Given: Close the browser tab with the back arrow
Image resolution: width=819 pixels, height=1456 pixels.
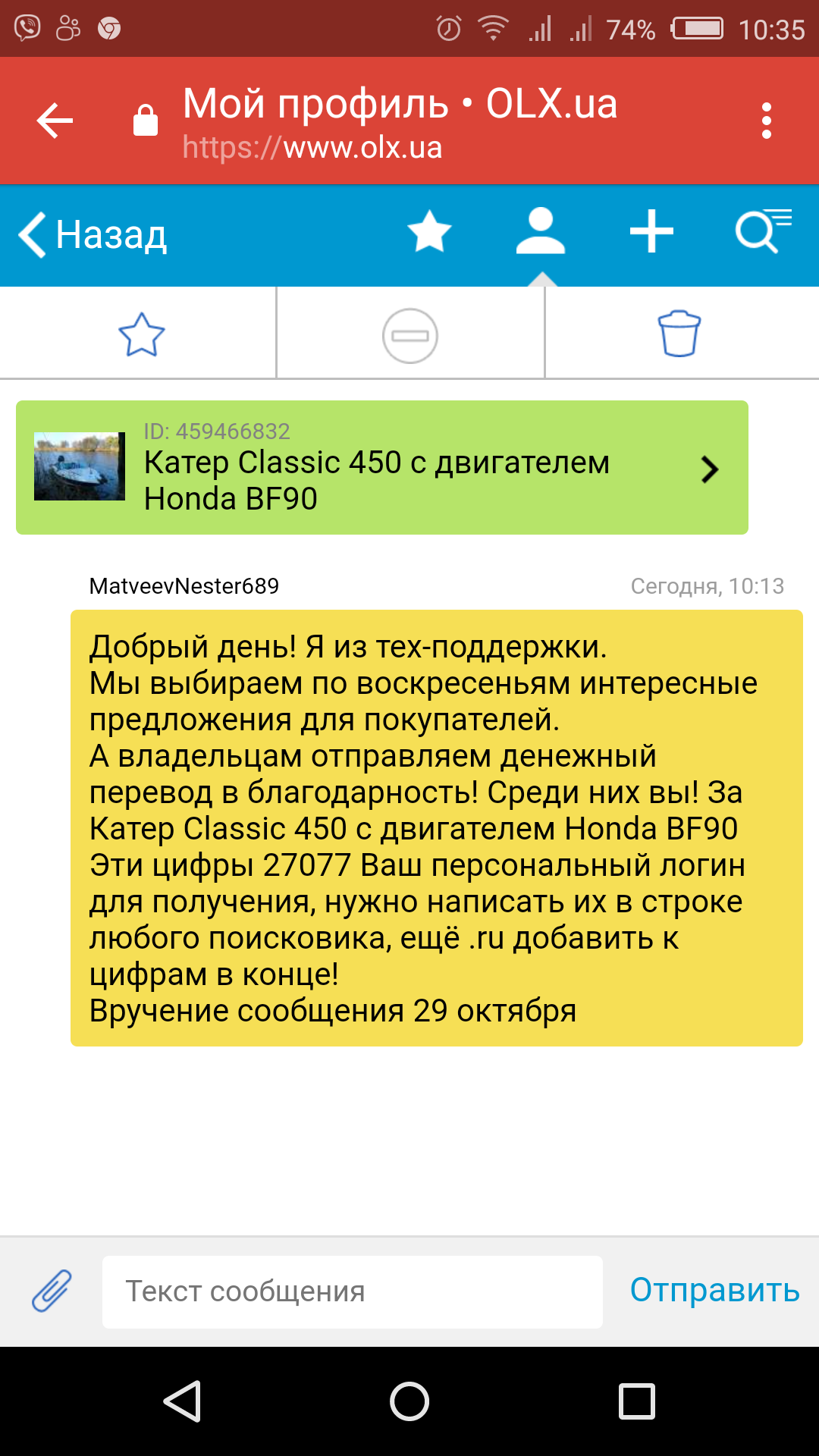Looking at the screenshot, I should tap(55, 121).
